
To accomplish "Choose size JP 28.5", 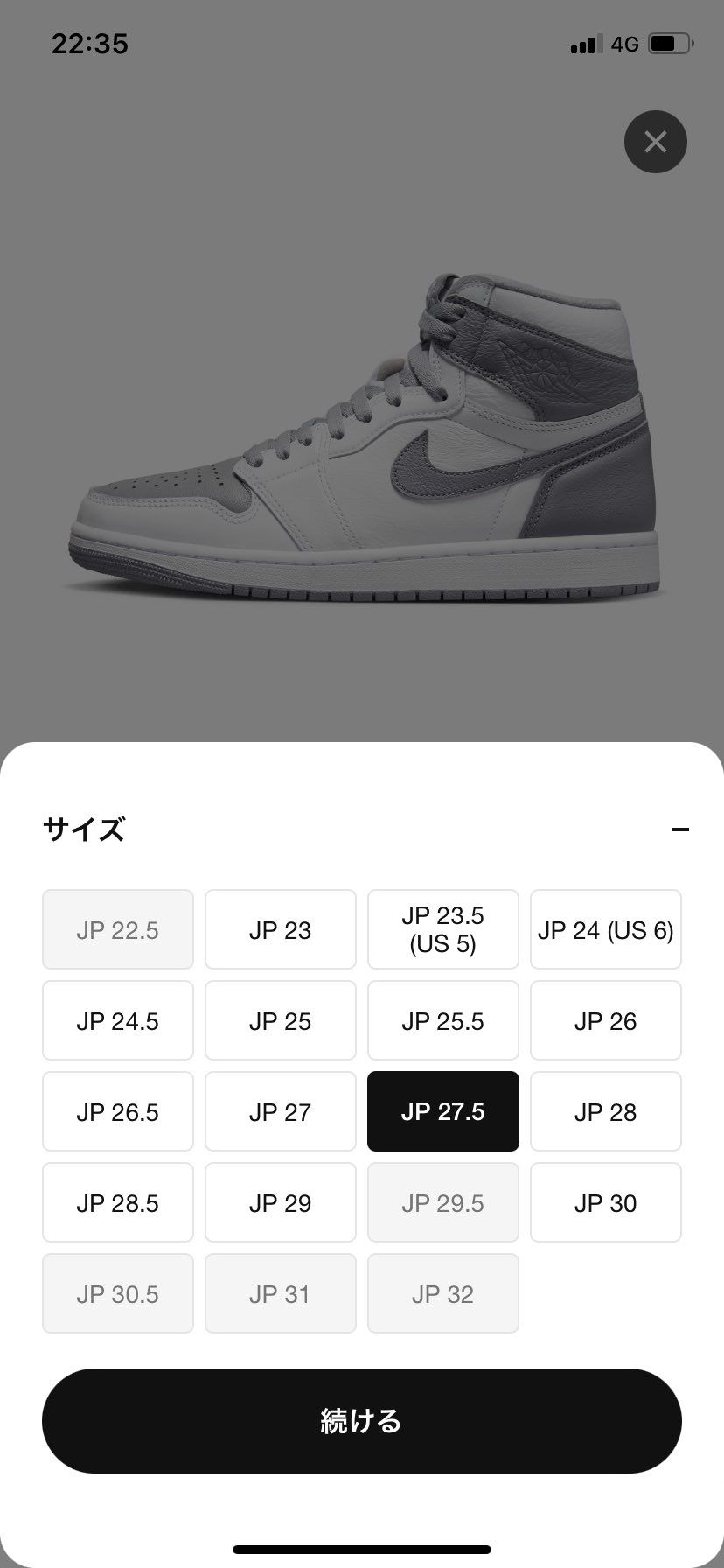I will click(x=117, y=1202).
